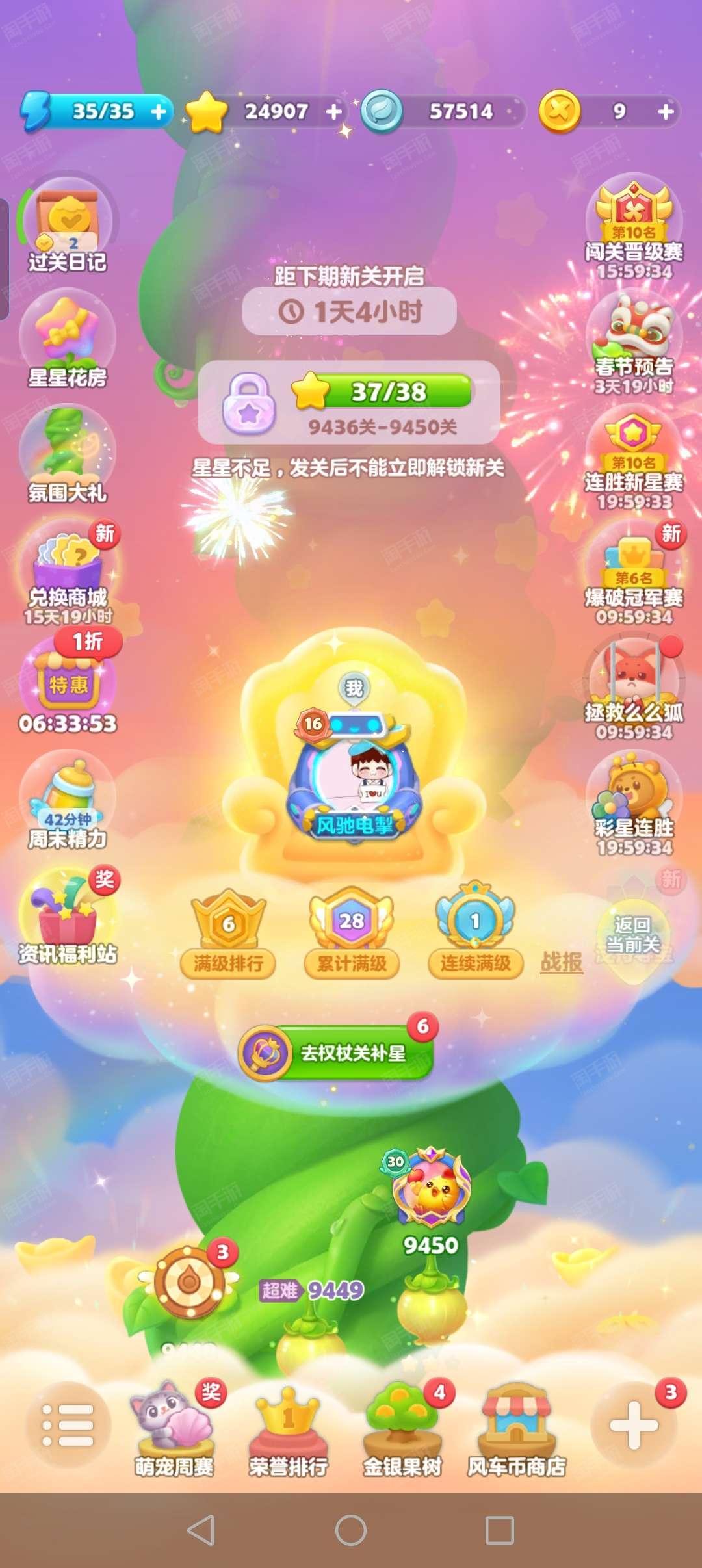Viewport: 702px width, 1568px height.
Task: Tap the 返回当前关 button
Action: pyautogui.click(x=633, y=935)
